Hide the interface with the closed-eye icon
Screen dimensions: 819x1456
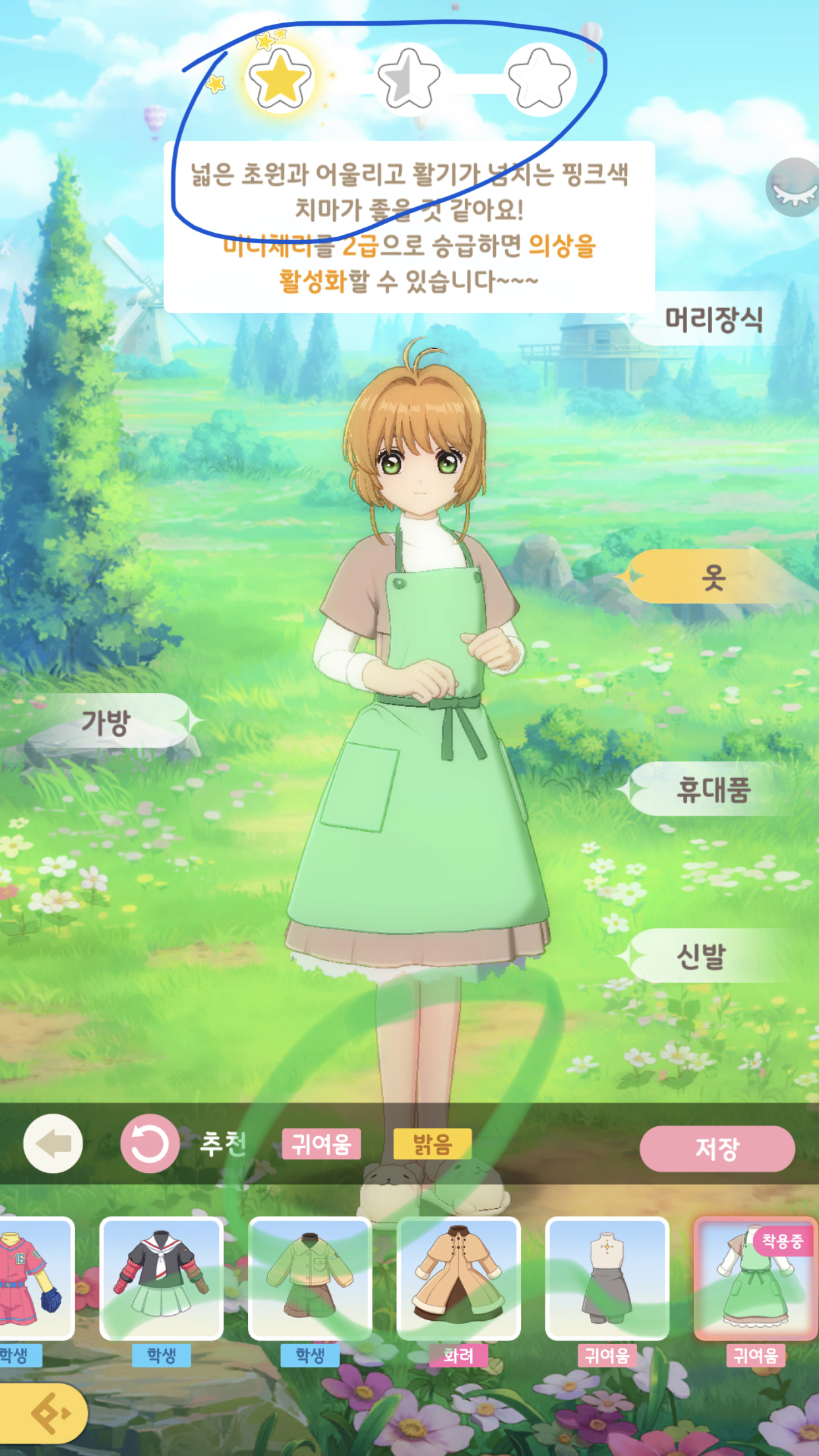[x=794, y=188]
